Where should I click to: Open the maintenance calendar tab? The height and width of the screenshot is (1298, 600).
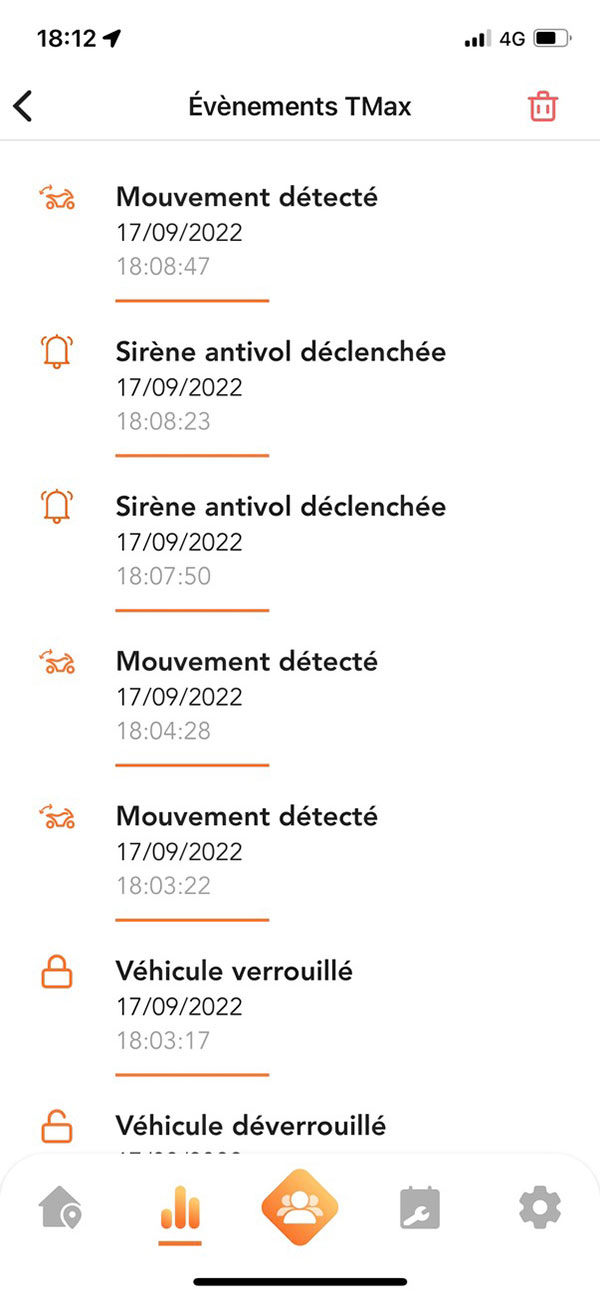(x=420, y=1208)
